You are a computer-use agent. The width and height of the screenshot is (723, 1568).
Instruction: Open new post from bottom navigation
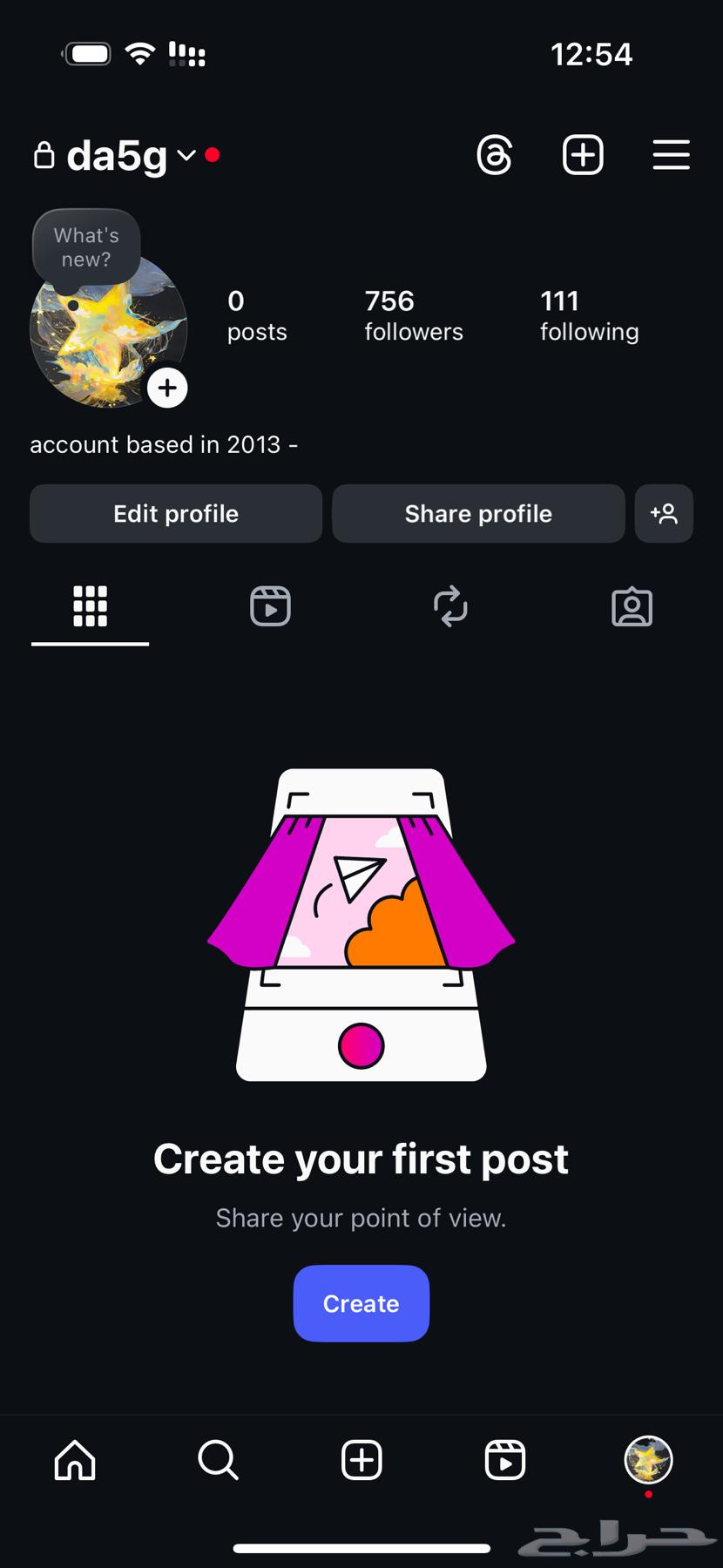pos(361,1460)
